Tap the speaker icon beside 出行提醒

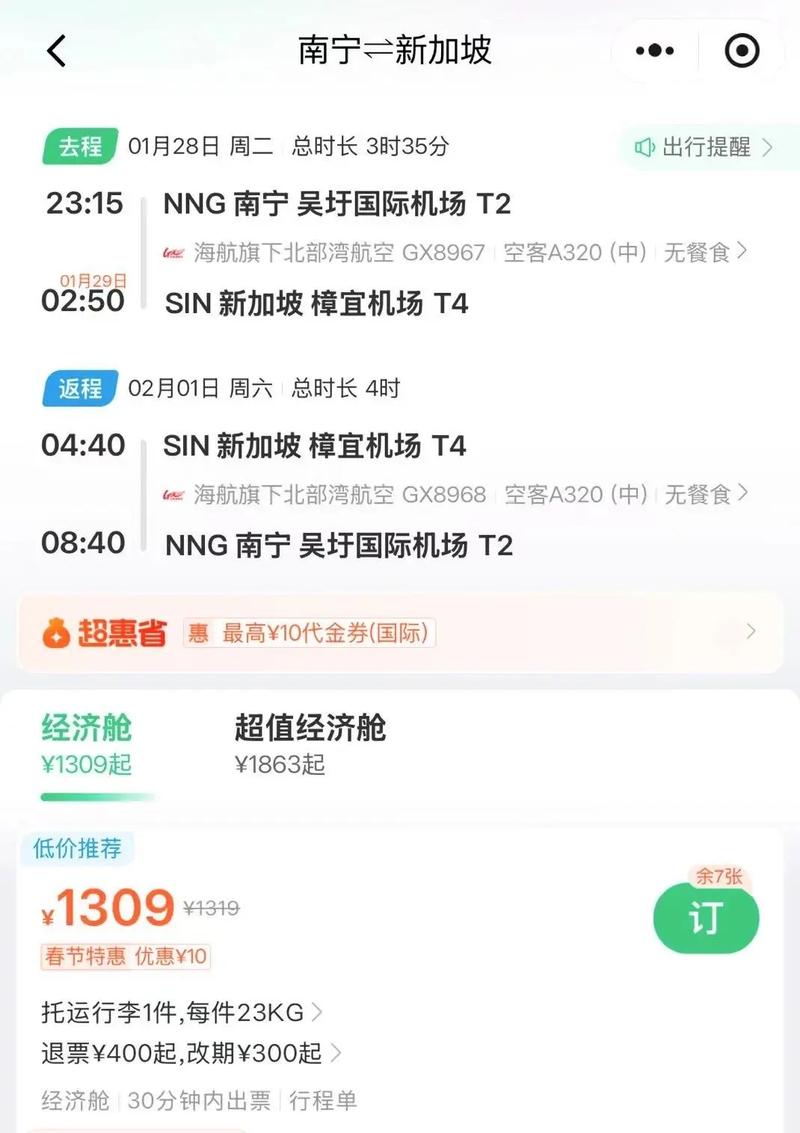click(x=645, y=146)
